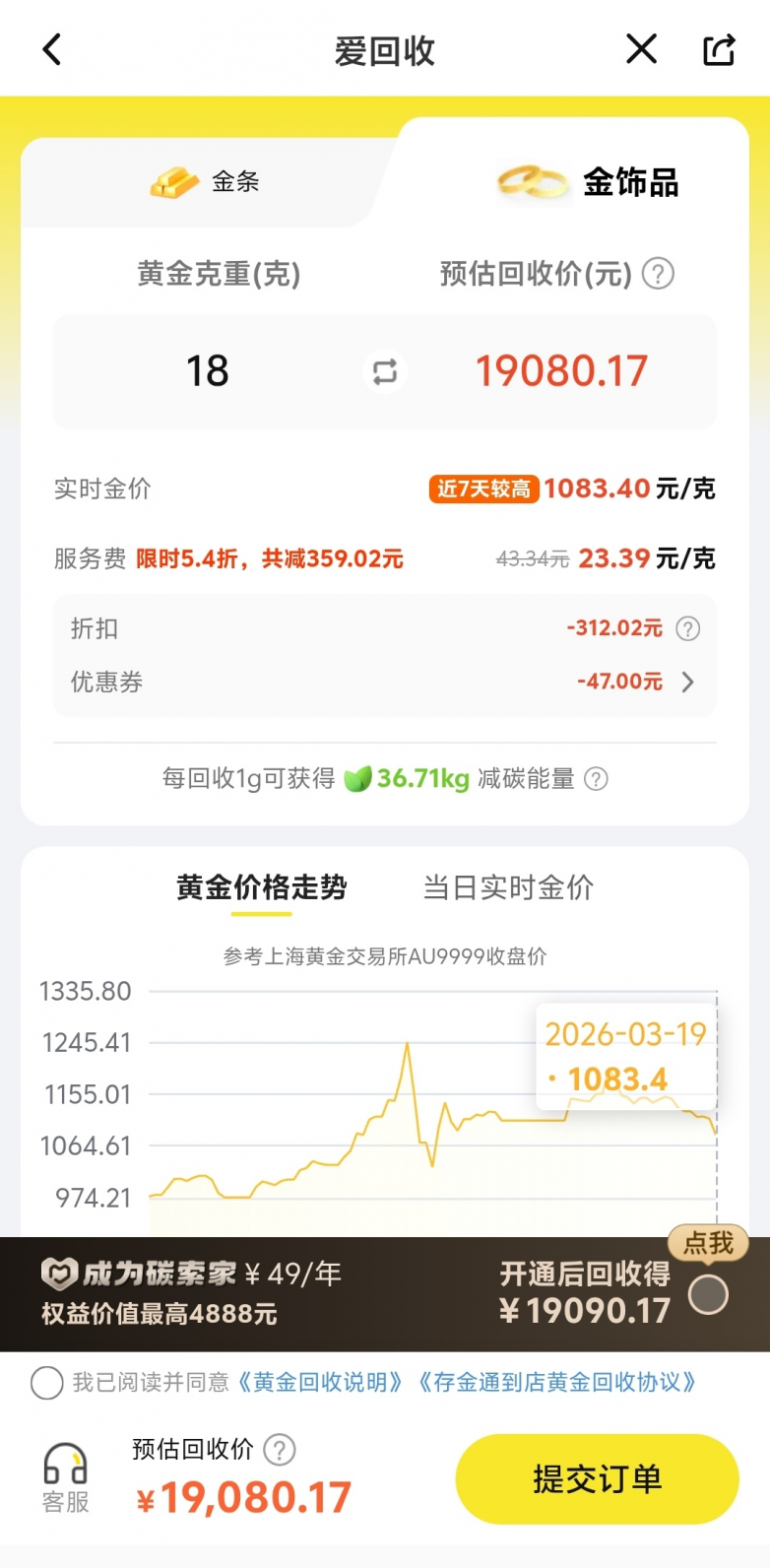Expand the 优惠券 coupon details

687,682
